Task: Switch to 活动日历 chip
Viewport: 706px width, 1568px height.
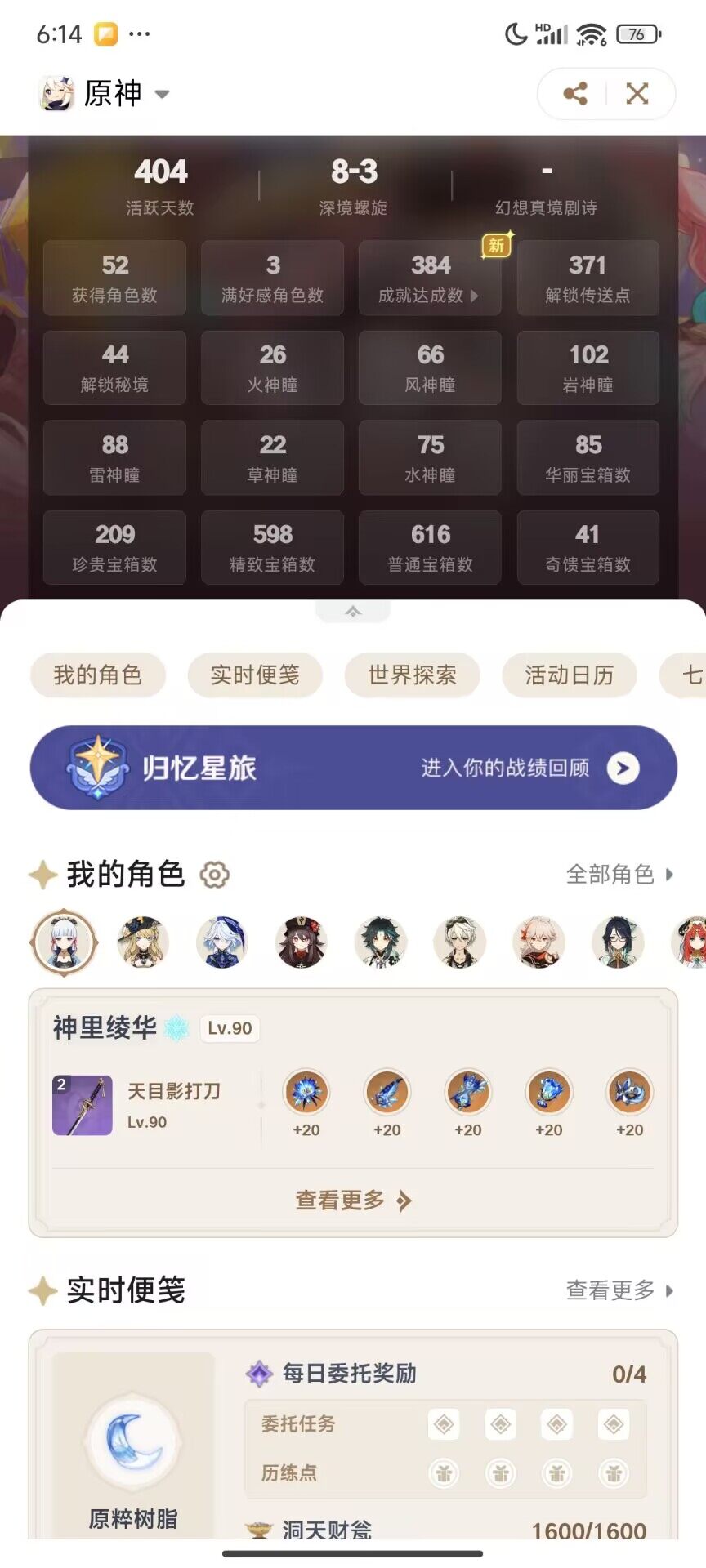Action: coord(569,675)
